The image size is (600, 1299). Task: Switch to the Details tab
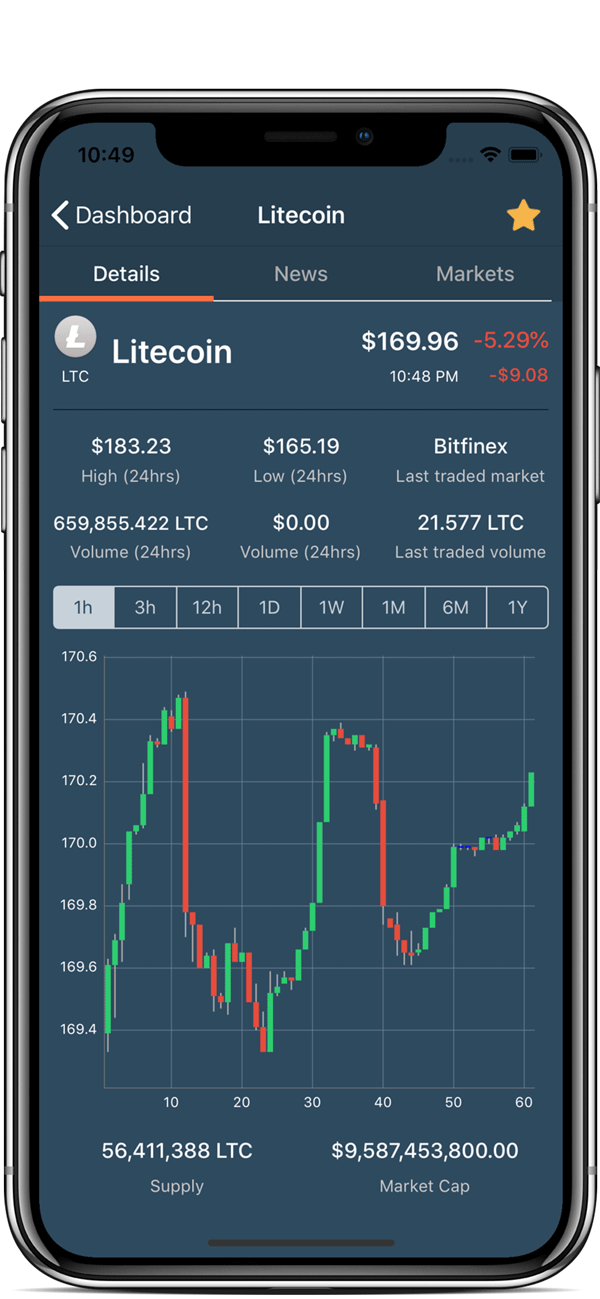tap(126, 274)
